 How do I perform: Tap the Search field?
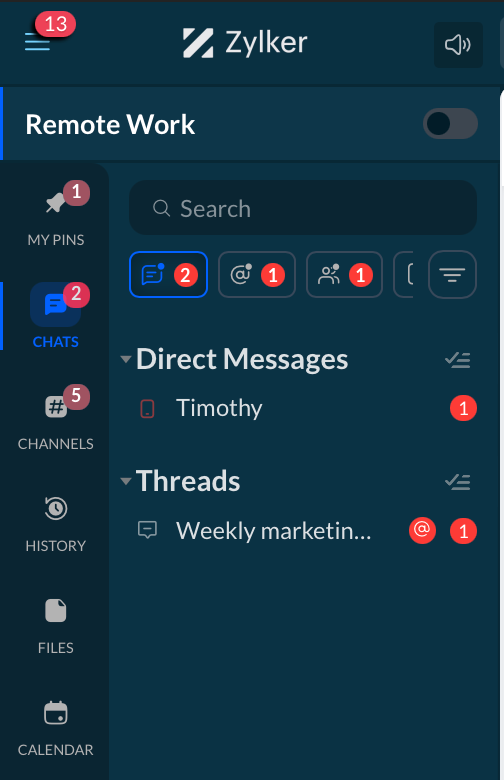302,208
